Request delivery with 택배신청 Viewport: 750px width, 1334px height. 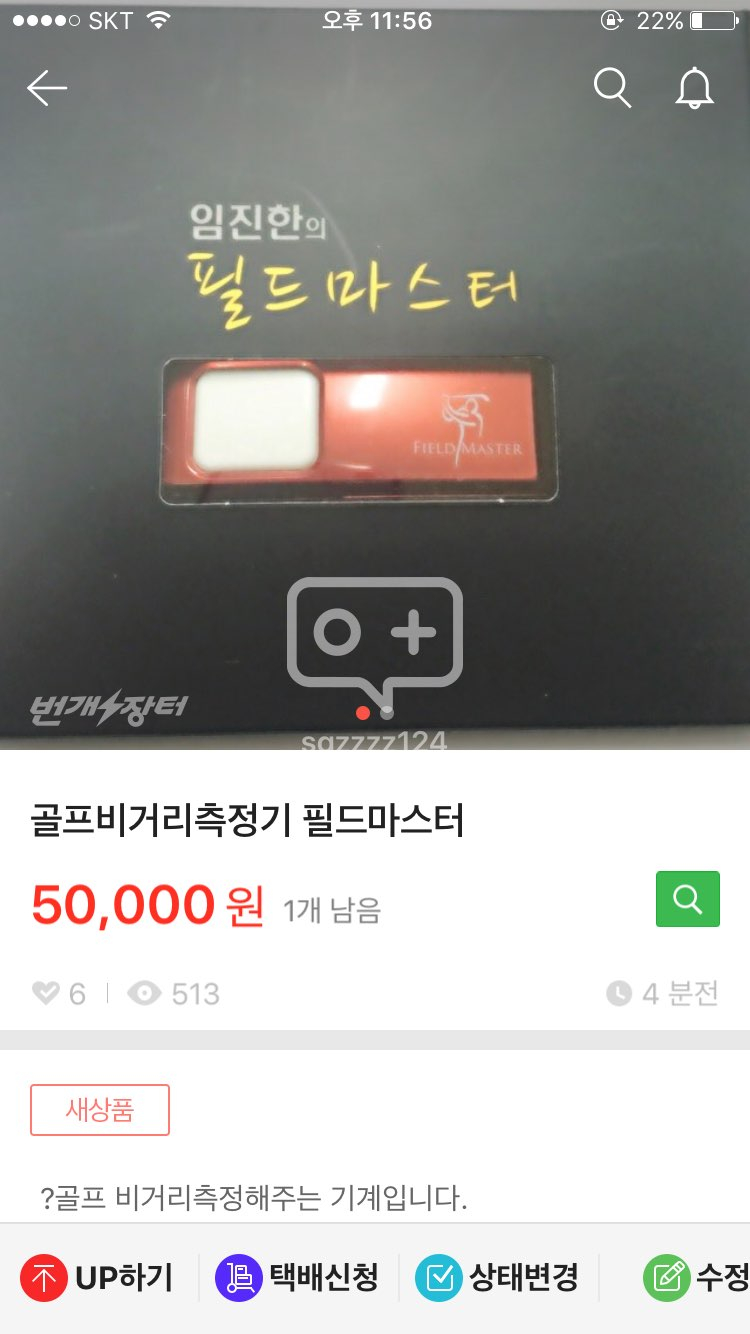pyautogui.click(x=298, y=1278)
